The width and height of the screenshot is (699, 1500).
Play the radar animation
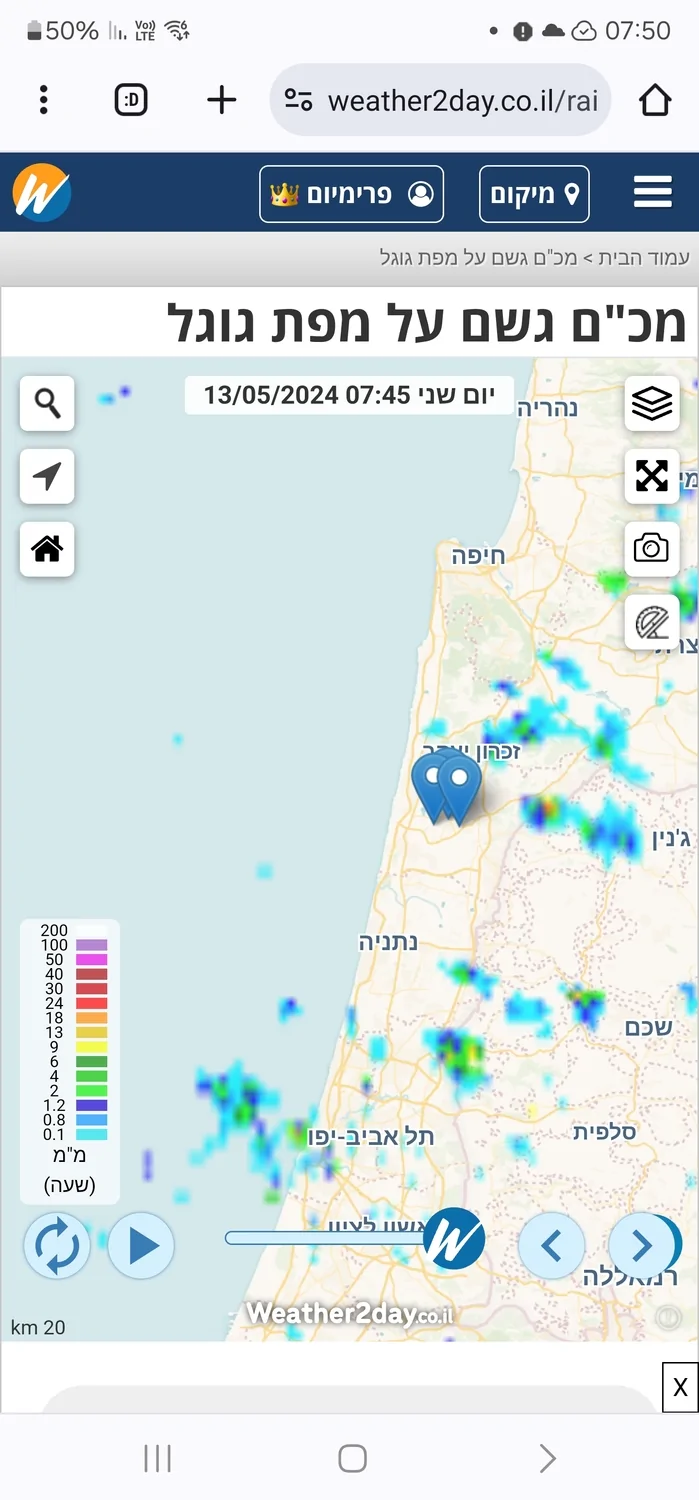click(141, 1246)
